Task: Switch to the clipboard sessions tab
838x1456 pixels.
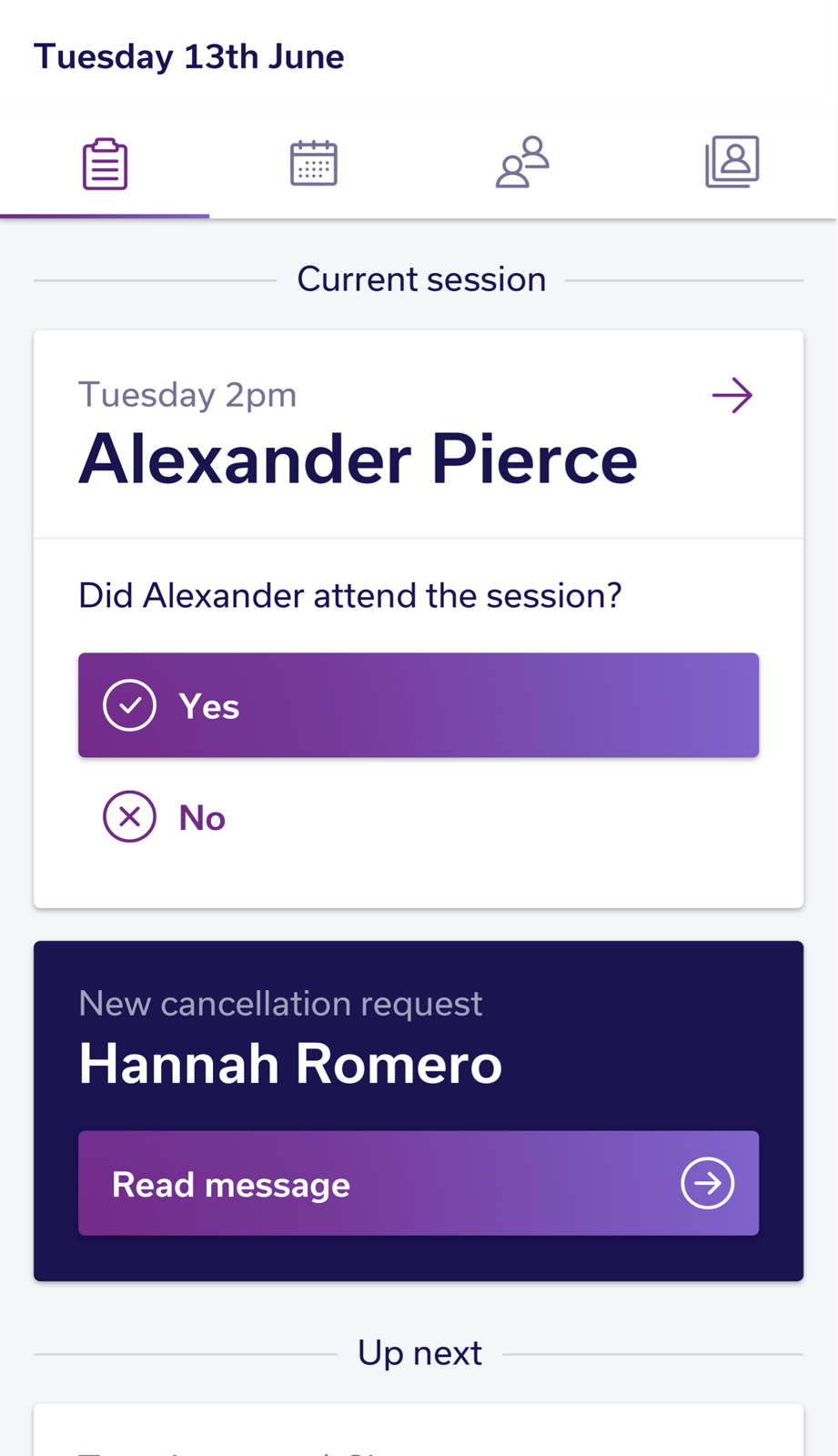Action: [x=105, y=165]
